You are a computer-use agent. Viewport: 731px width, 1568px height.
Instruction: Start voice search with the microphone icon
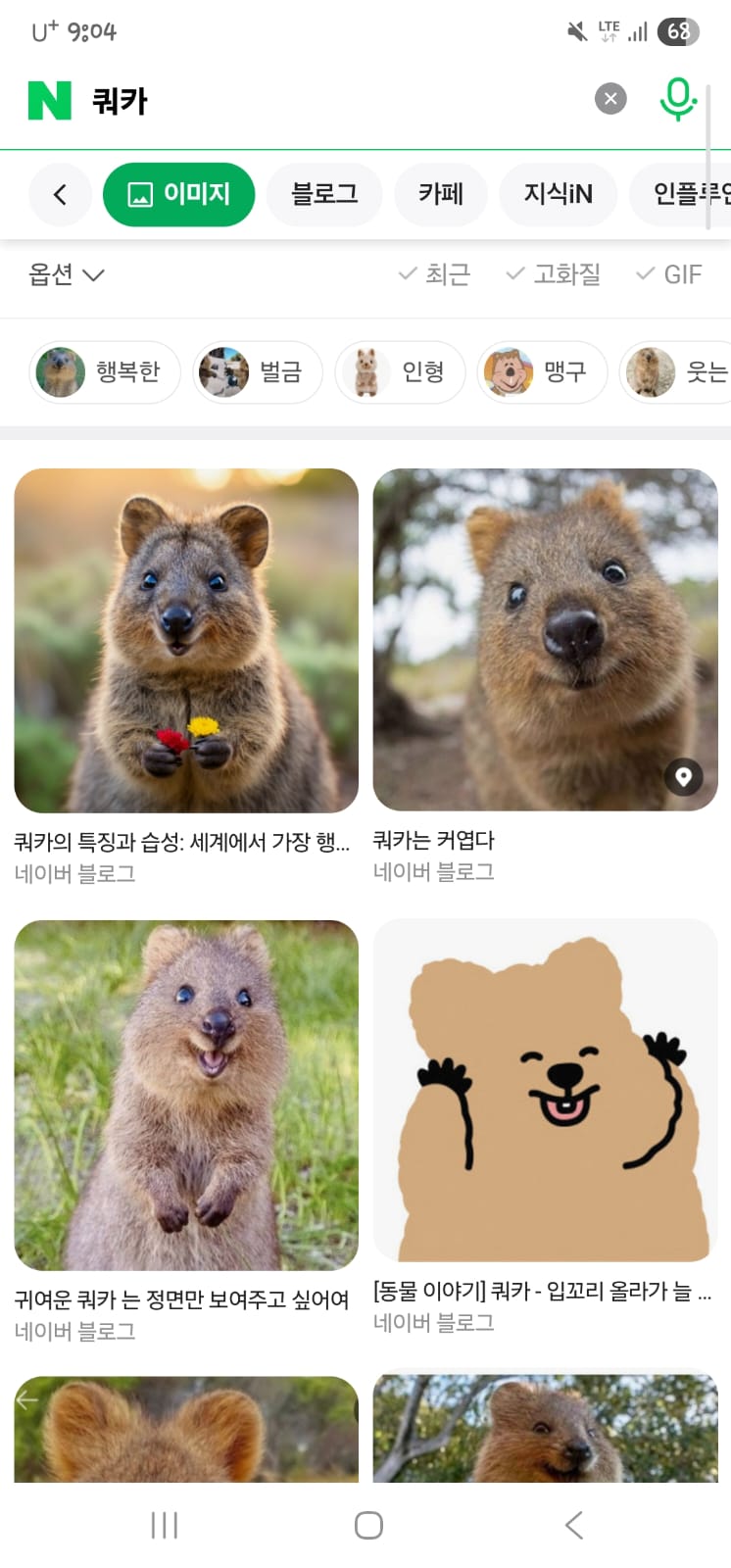pyautogui.click(x=677, y=99)
